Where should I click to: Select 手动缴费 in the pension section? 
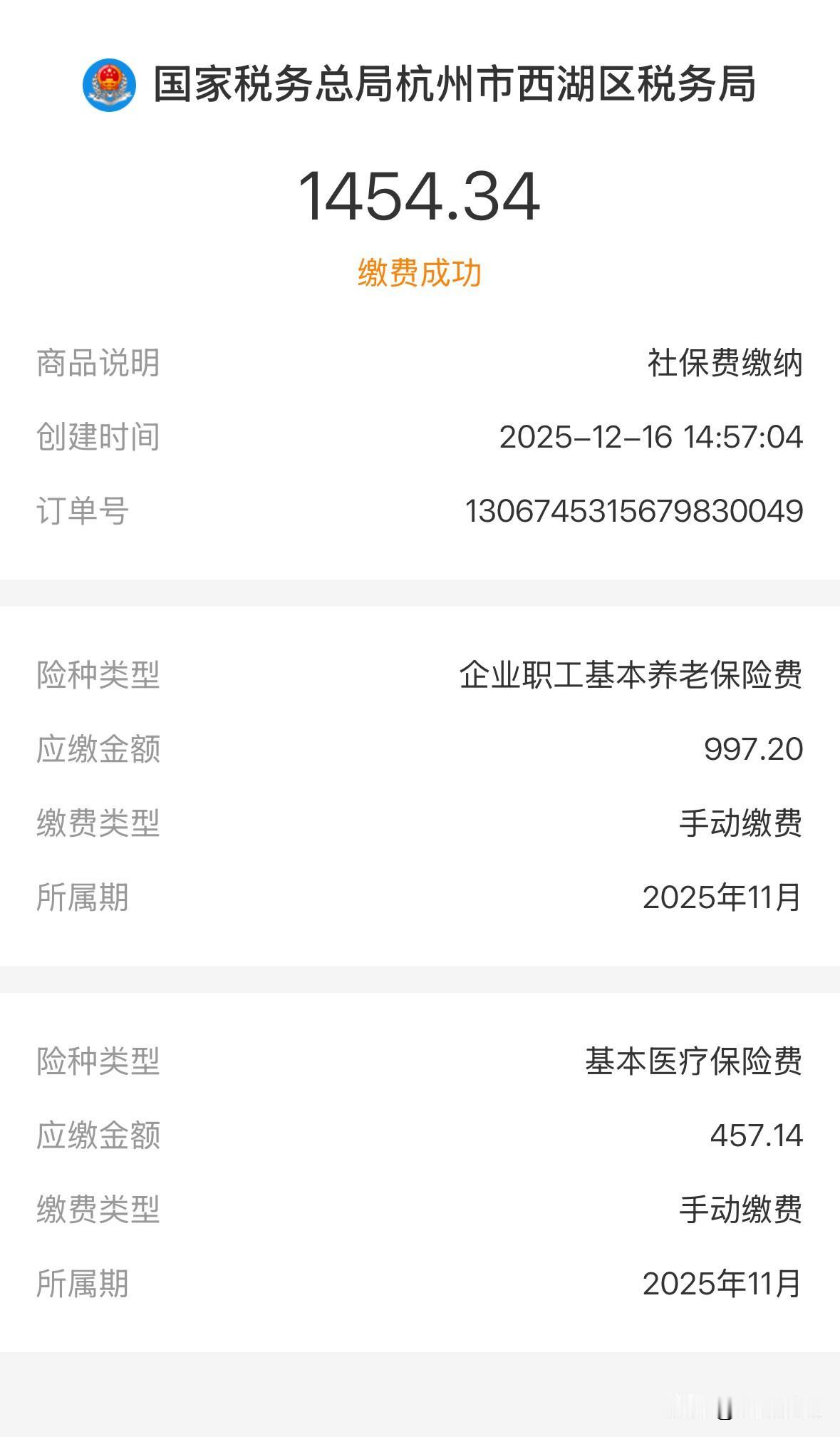[743, 825]
